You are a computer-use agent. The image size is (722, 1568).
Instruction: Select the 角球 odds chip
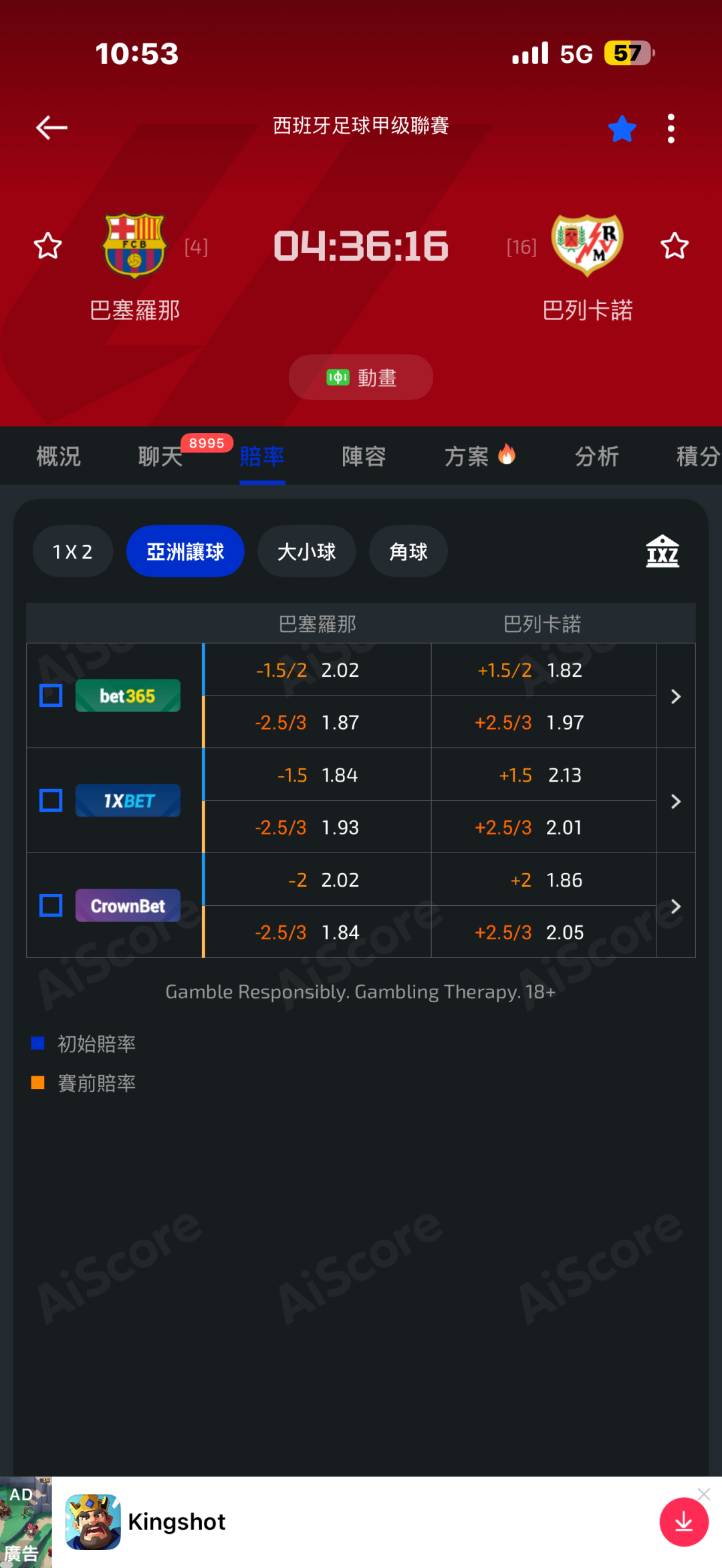(x=408, y=552)
